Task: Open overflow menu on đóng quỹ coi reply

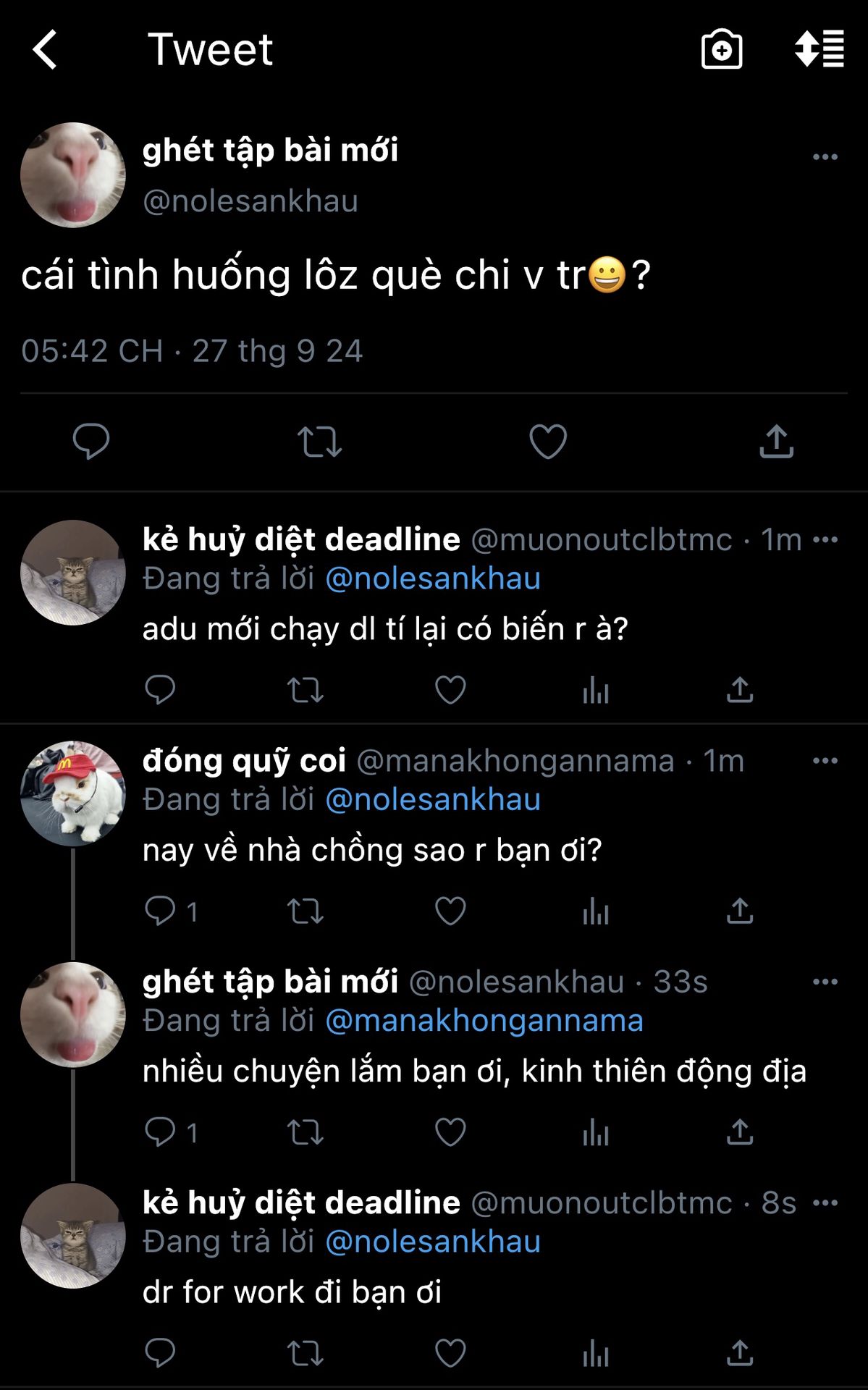Action: click(825, 761)
